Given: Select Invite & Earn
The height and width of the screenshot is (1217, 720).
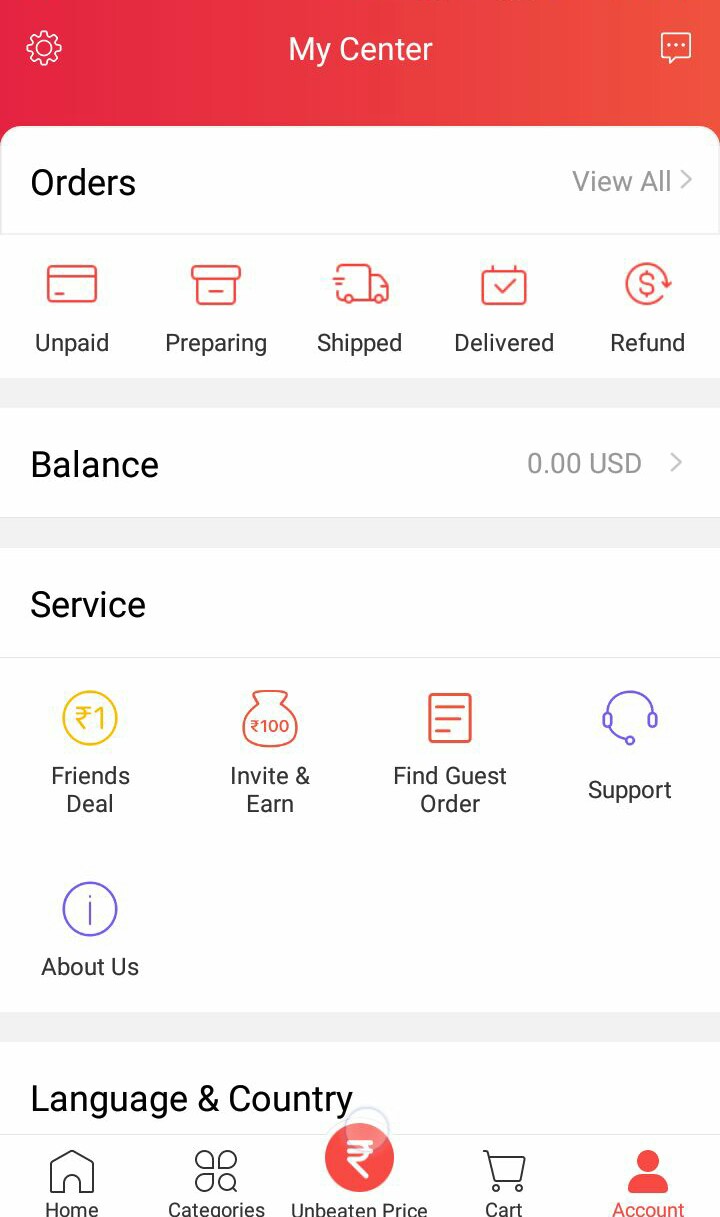Looking at the screenshot, I should [270, 752].
